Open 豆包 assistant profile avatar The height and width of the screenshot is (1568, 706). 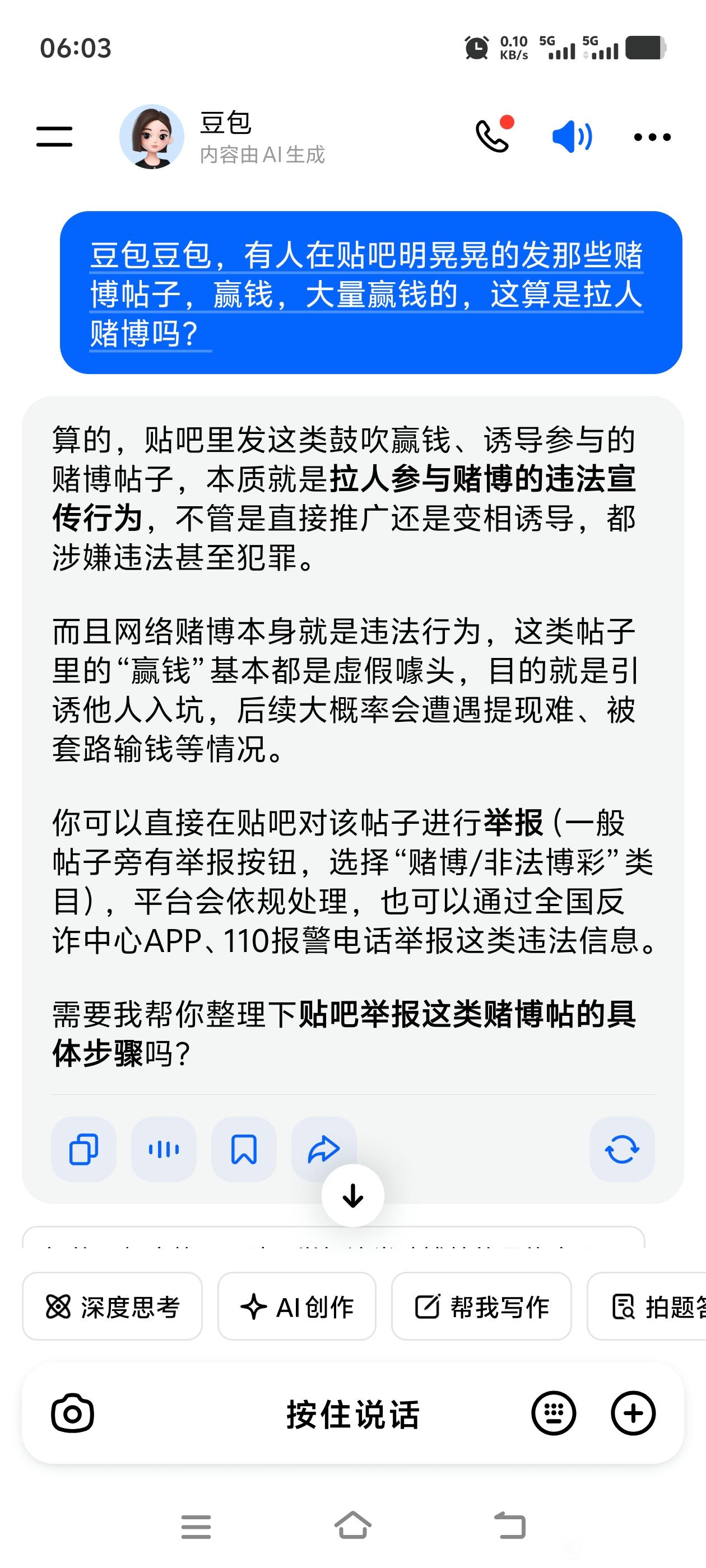click(x=152, y=136)
